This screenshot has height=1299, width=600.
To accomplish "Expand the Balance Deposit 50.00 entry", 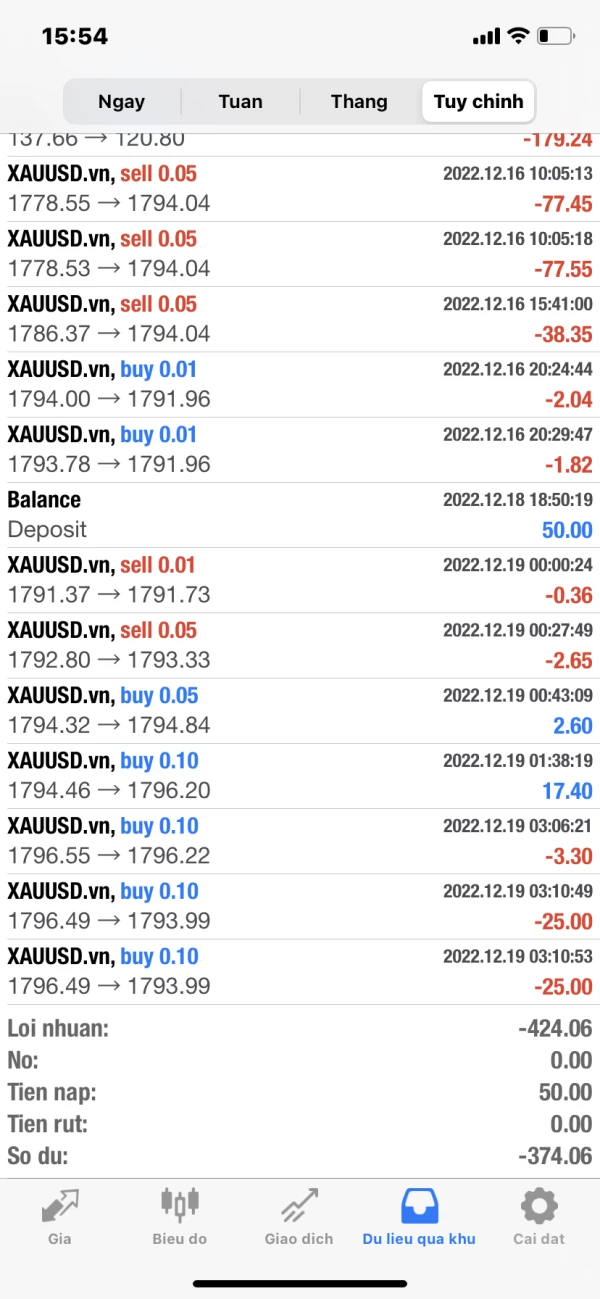I will 300,515.
